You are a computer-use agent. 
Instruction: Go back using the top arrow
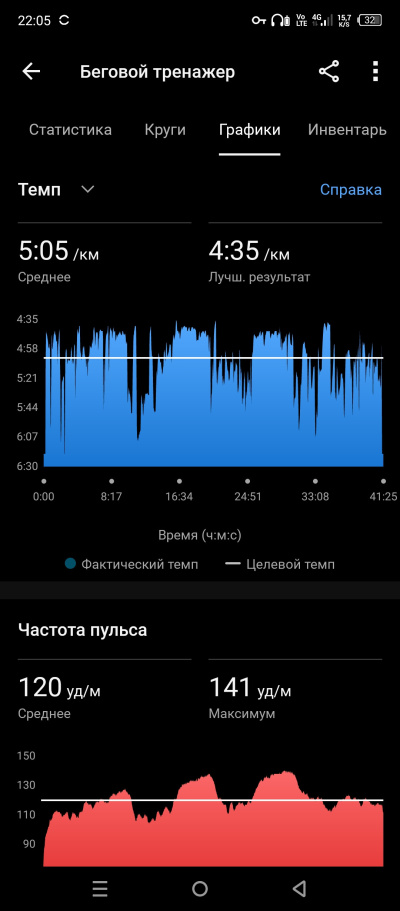coord(31,71)
